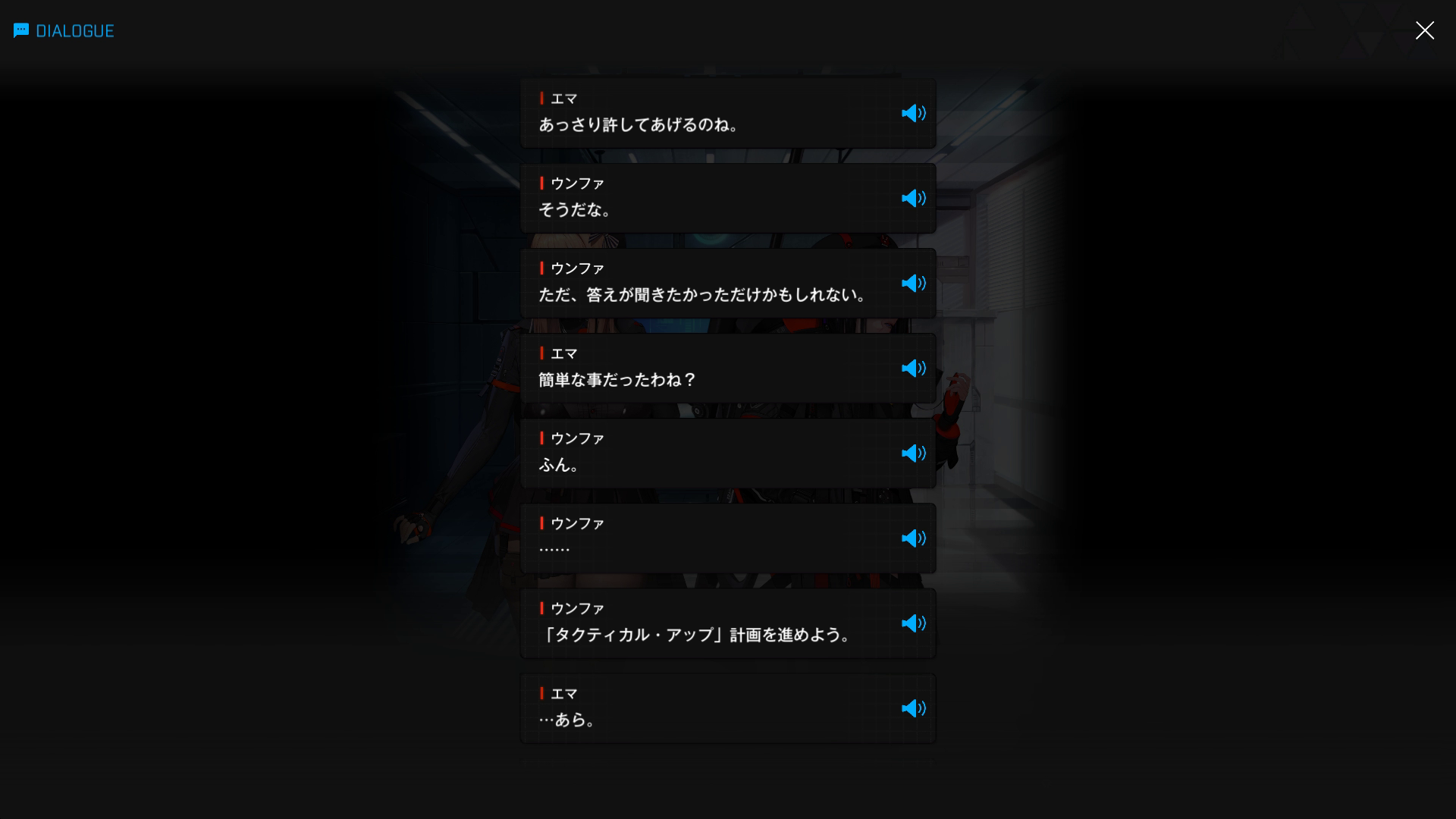Play voice for the タクティカル・アップ計画 line
Viewport: 1456px width, 819px height.
point(913,623)
